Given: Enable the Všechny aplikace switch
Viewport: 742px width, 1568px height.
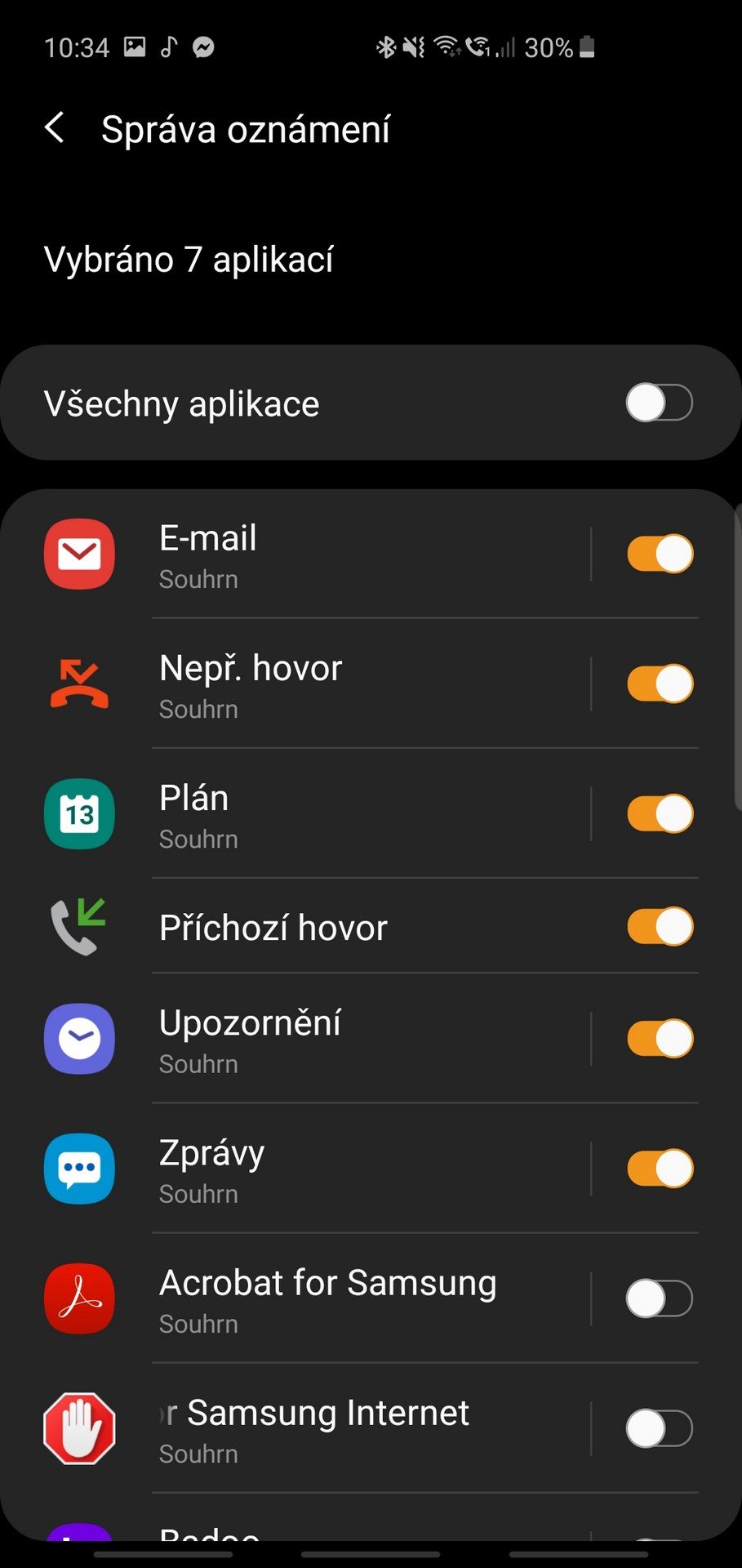Looking at the screenshot, I should (659, 403).
